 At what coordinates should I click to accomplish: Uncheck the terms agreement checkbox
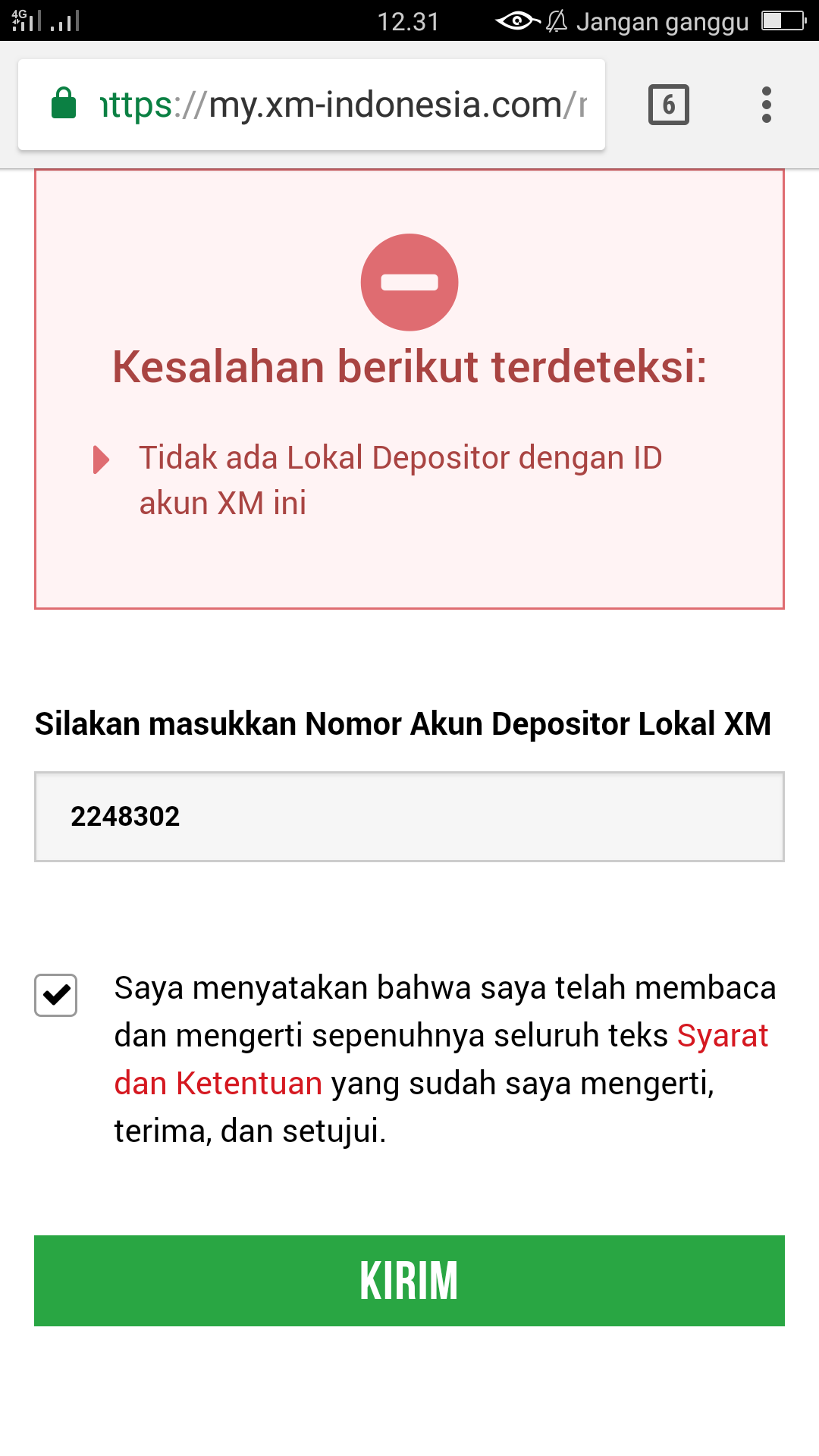[x=56, y=995]
